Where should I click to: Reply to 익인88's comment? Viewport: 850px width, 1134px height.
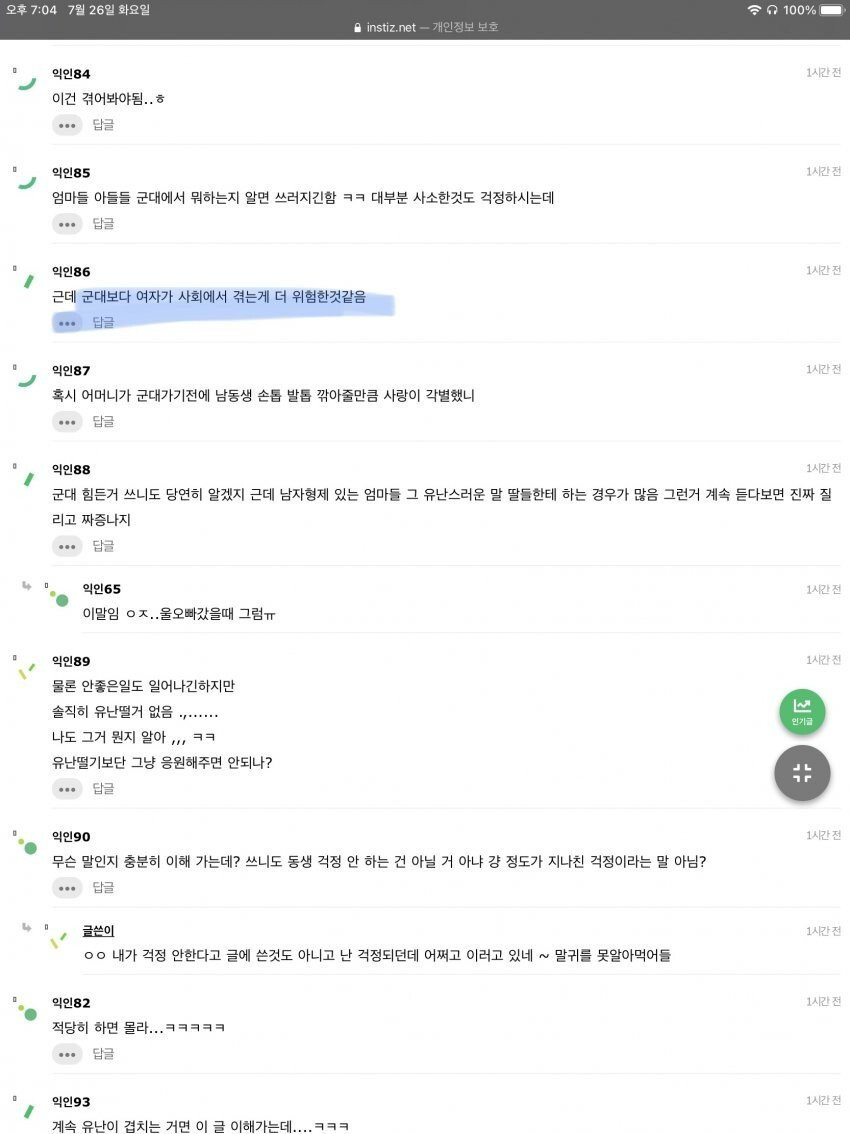(103, 546)
